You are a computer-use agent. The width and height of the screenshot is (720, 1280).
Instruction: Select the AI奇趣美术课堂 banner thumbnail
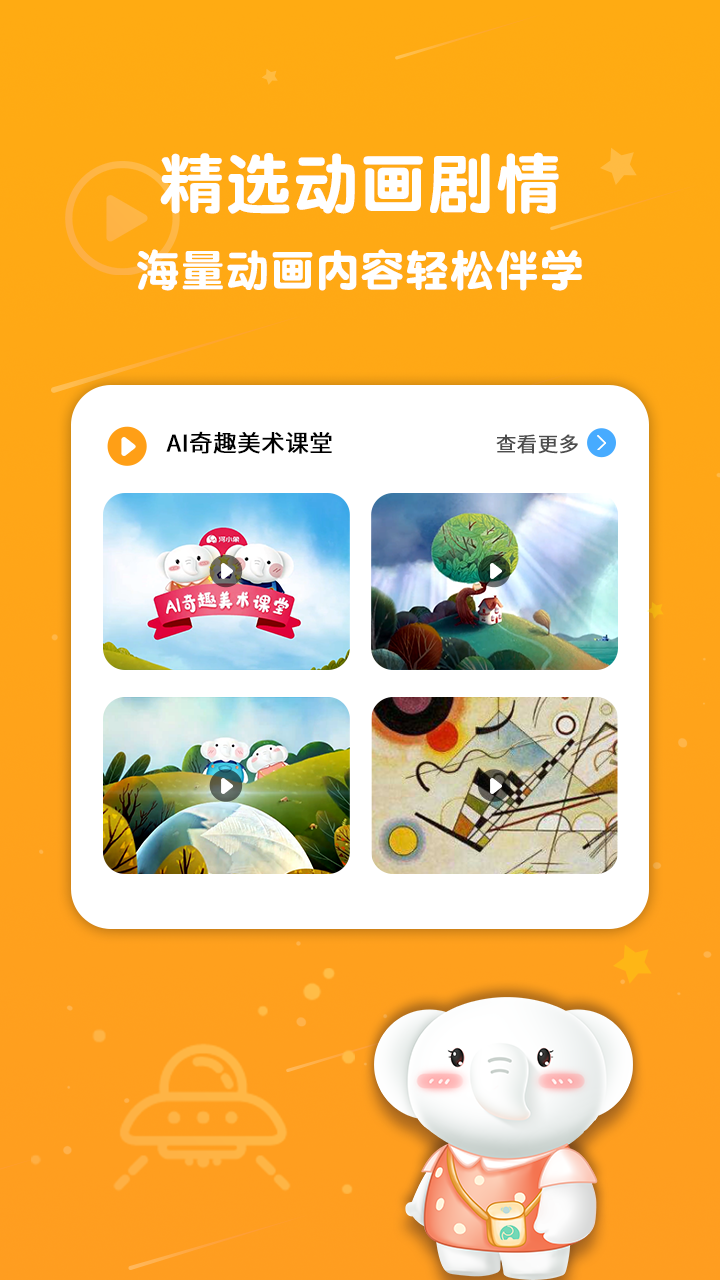click(x=224, y=584)
